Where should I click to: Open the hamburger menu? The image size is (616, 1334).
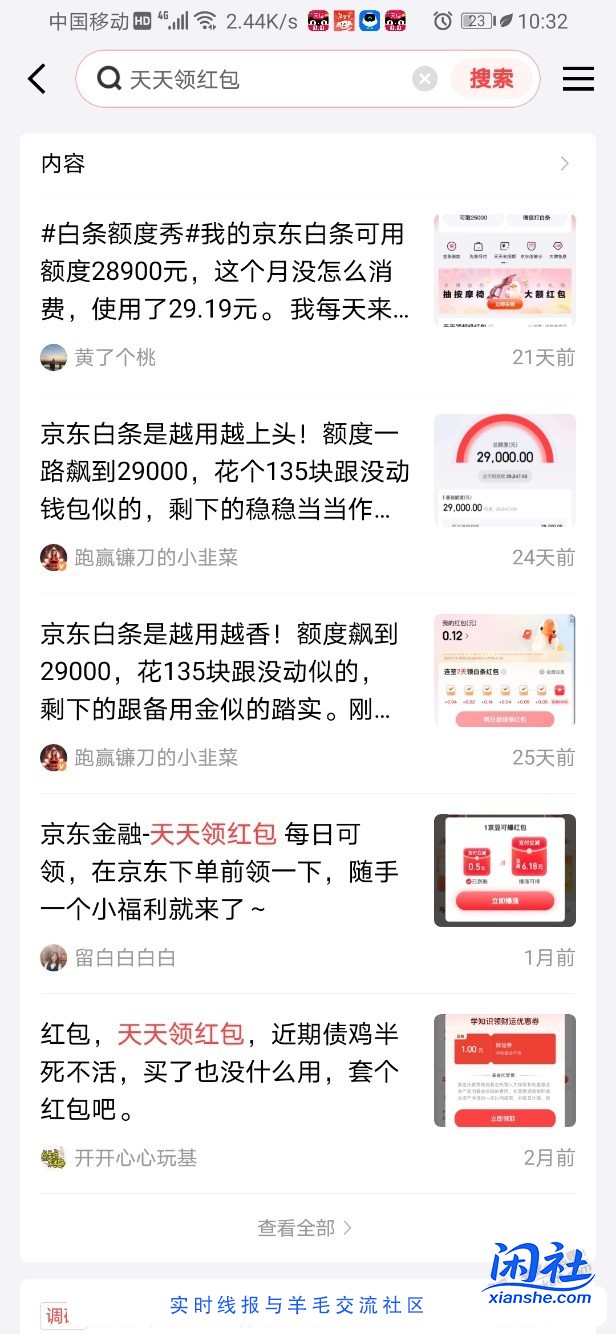(578, 79)
